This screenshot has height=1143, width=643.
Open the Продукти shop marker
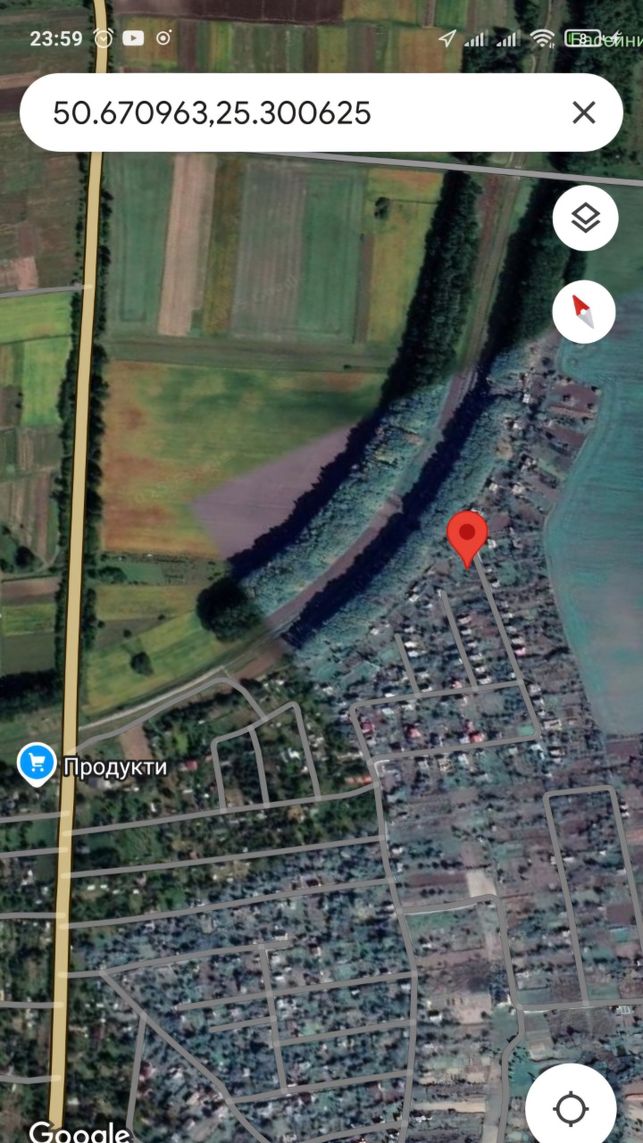coord(37,766)
